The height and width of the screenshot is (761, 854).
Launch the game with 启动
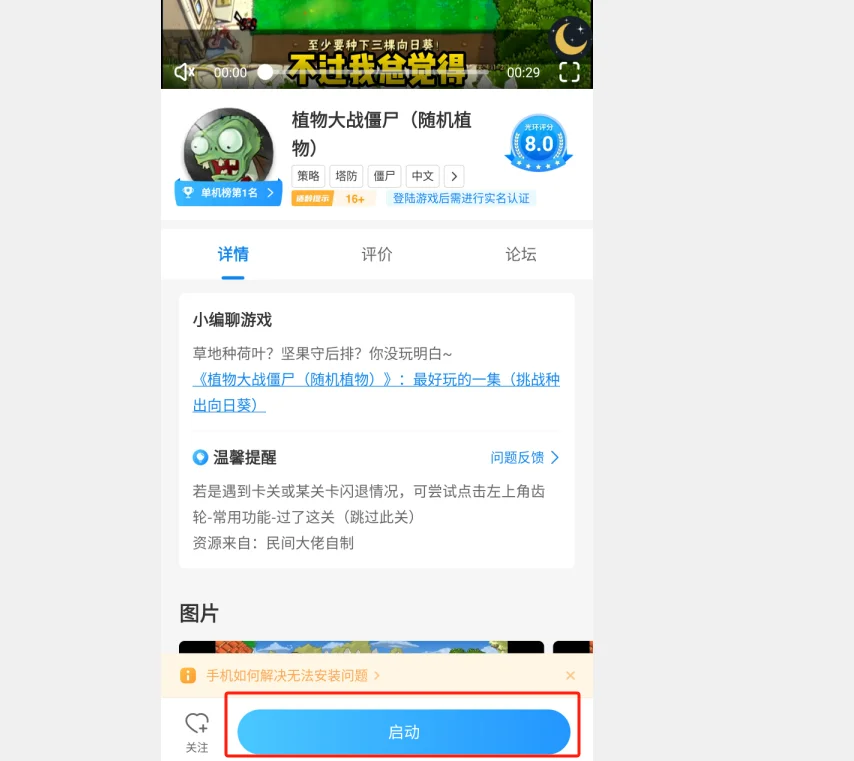(403, 732)
